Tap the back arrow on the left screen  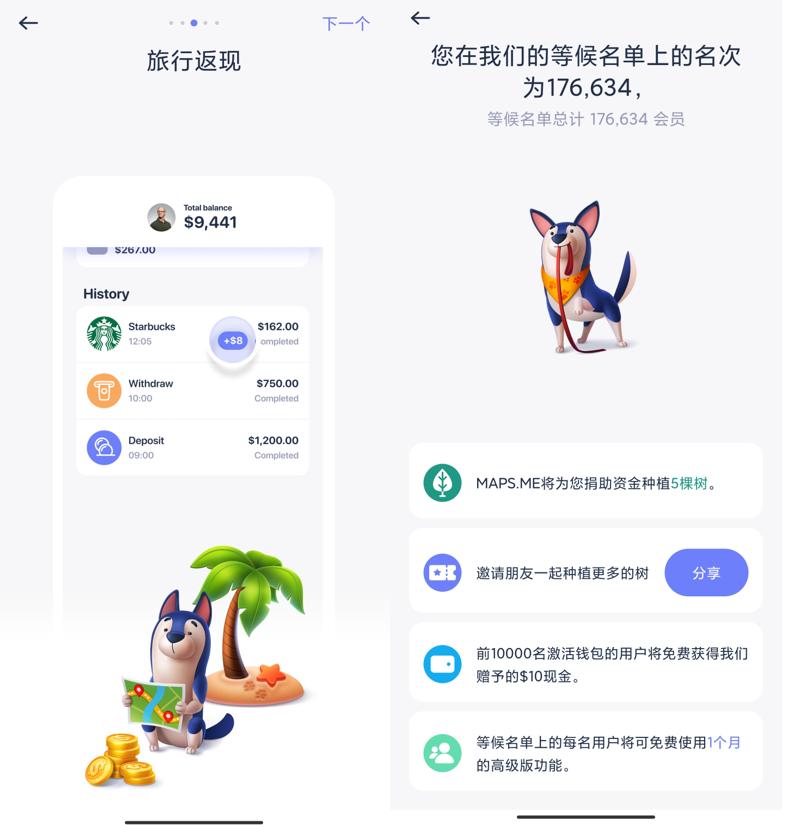point(28,22)
